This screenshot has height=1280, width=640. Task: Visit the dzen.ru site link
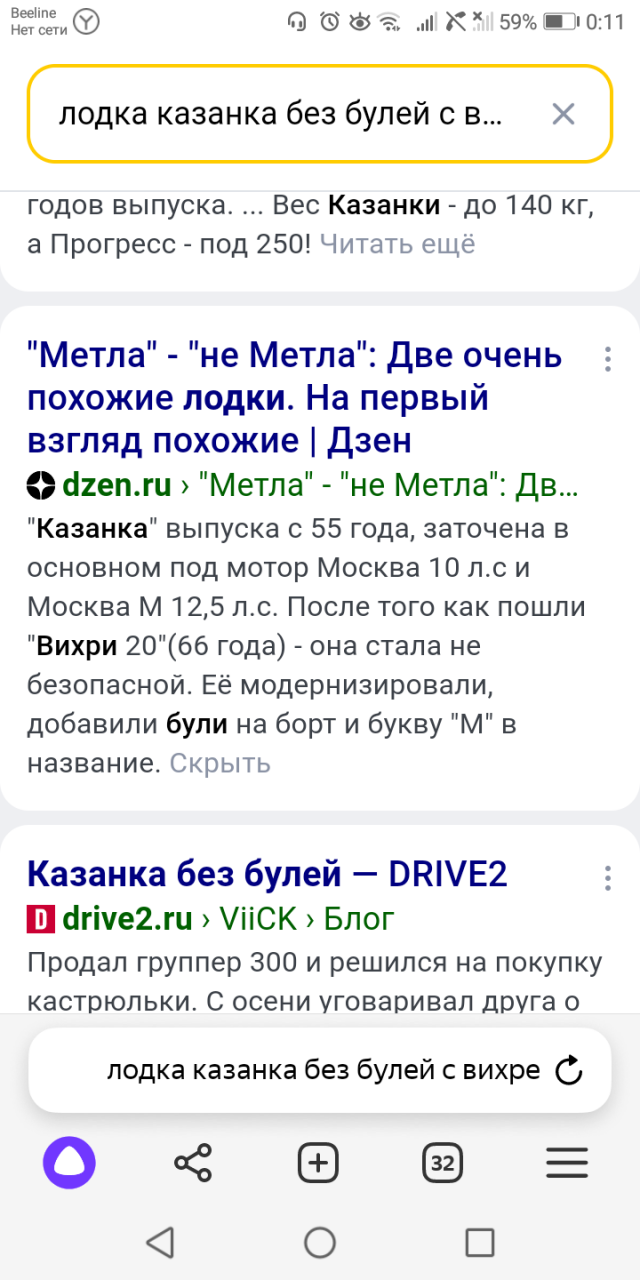click(x=116, y=486)
